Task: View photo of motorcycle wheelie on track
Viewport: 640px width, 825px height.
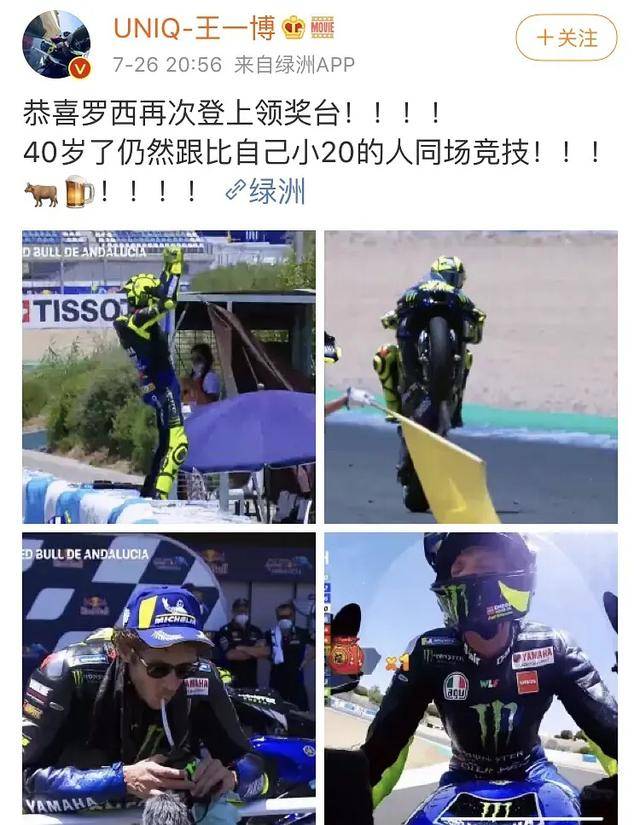Action: point(471,377)
